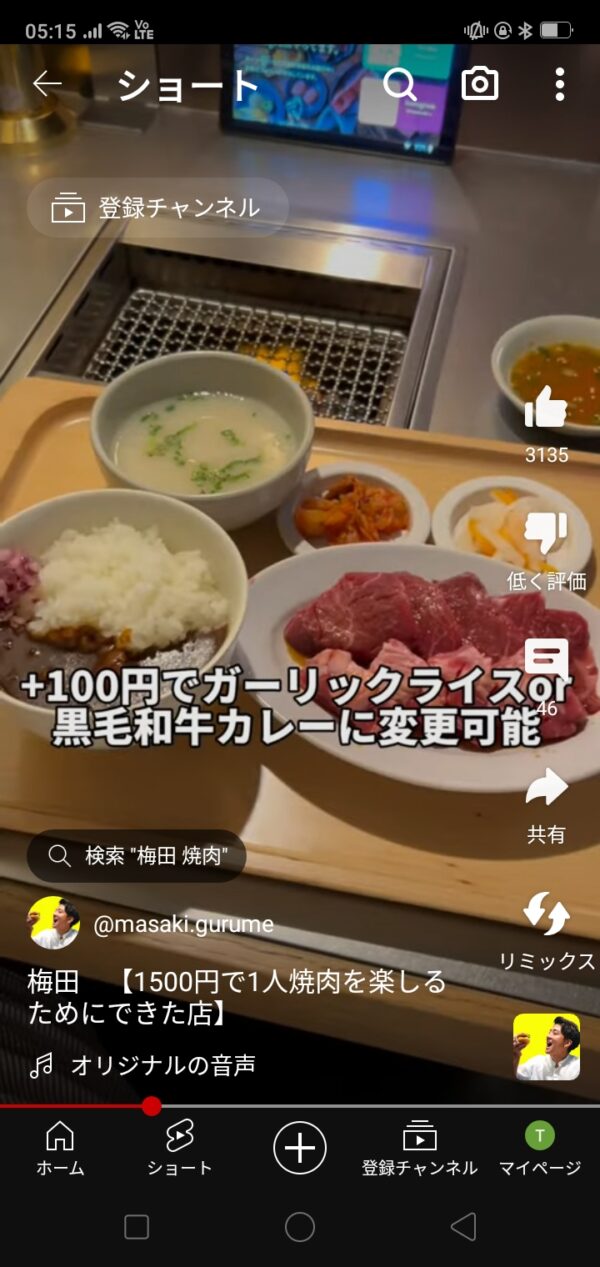600x1267 pixels.
Task: Open the sound thumbnail at bottom right
Action: click(547, 1047)
